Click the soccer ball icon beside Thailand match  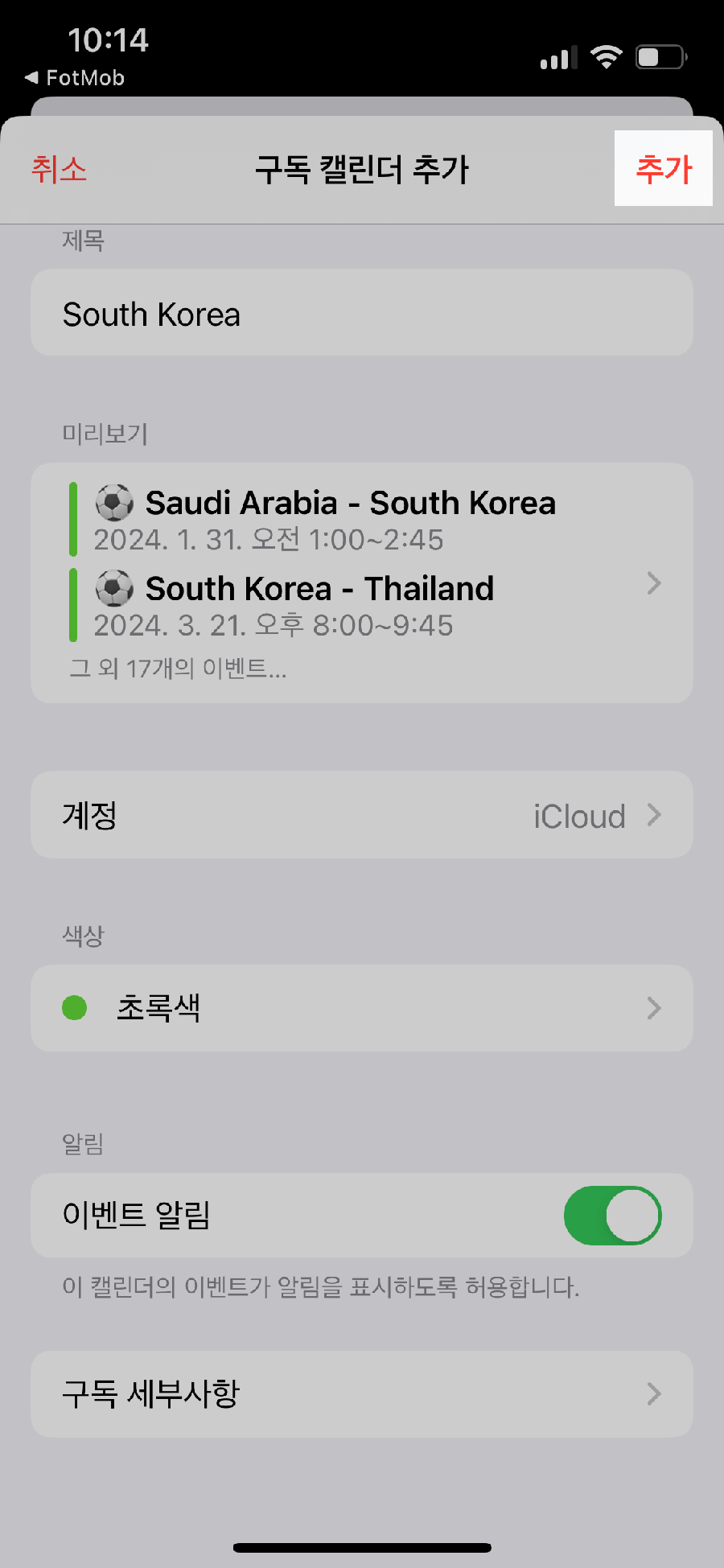(113, 588)
